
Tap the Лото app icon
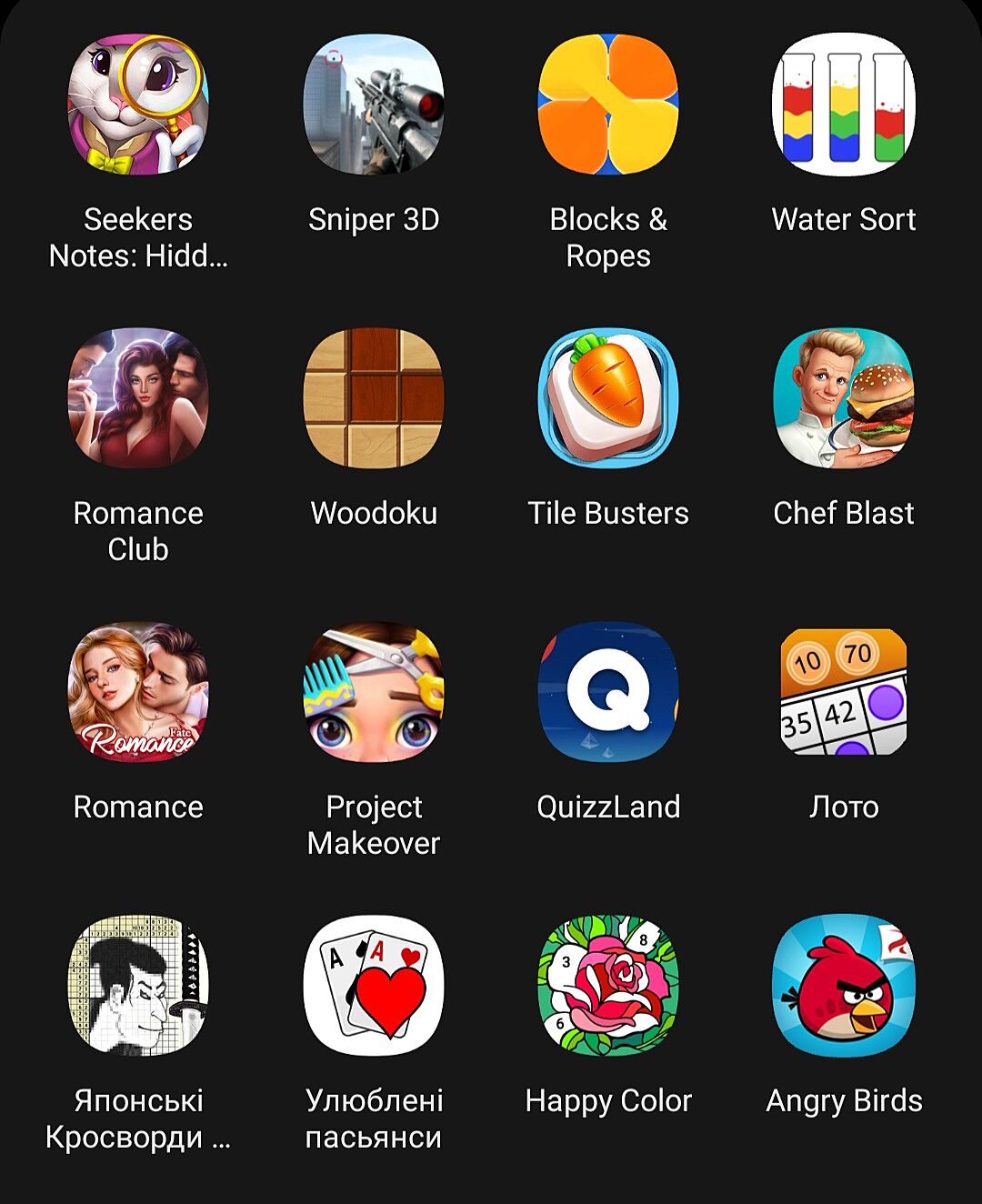[844, 692]
